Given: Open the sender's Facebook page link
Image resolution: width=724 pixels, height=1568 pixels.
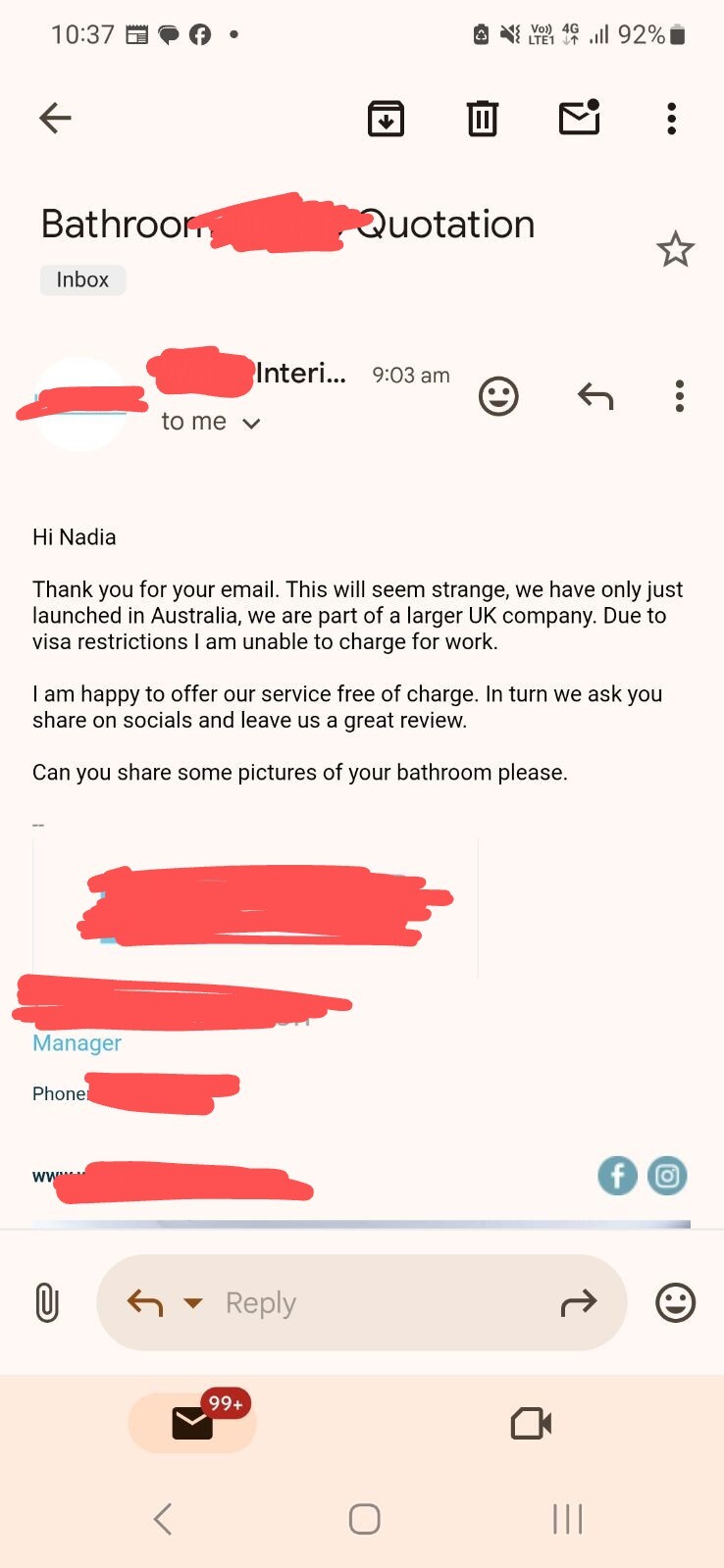Looking at the screenshot, I should click(617, 1175).
